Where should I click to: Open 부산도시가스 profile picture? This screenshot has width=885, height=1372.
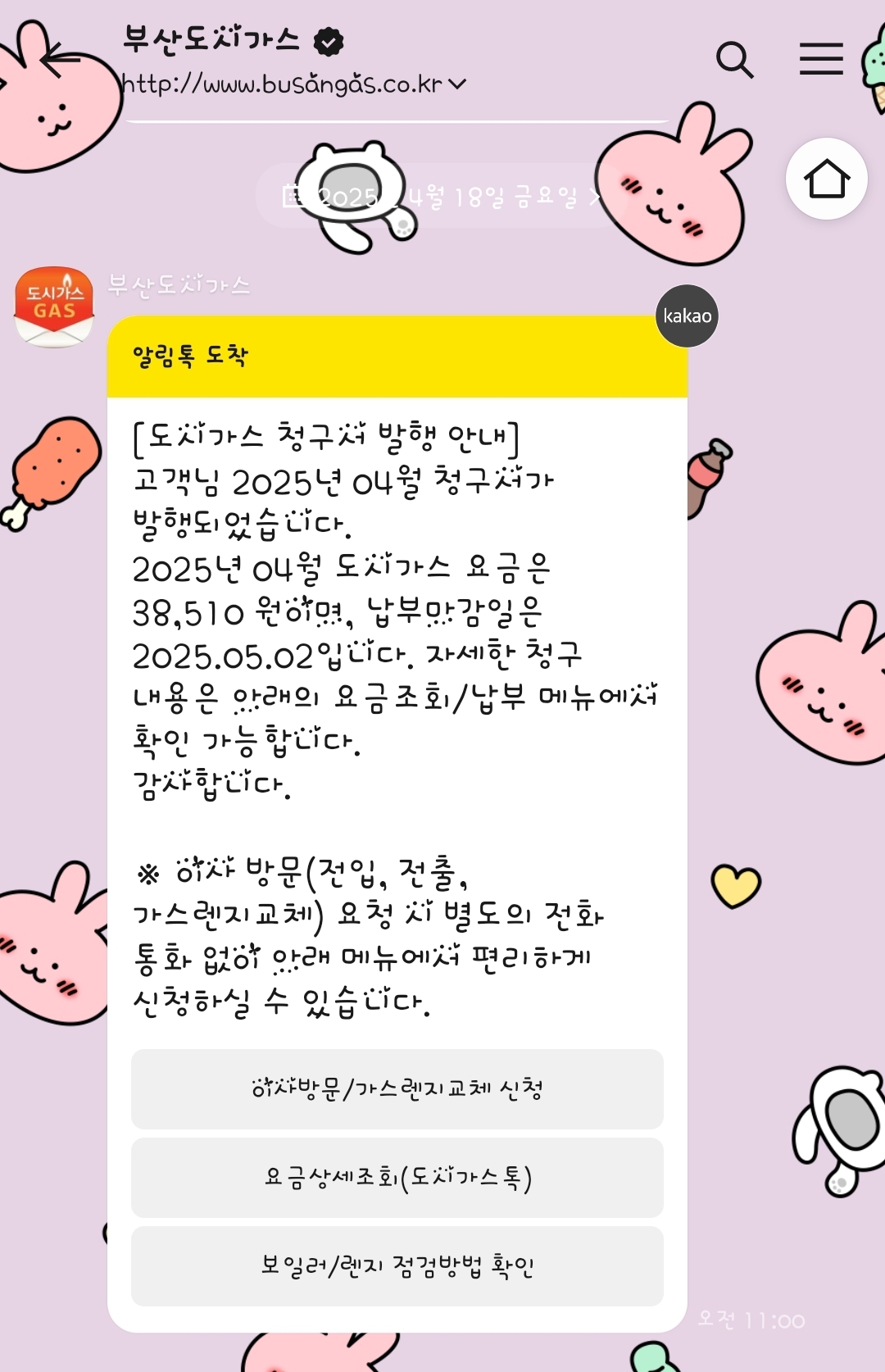[54, 307]
